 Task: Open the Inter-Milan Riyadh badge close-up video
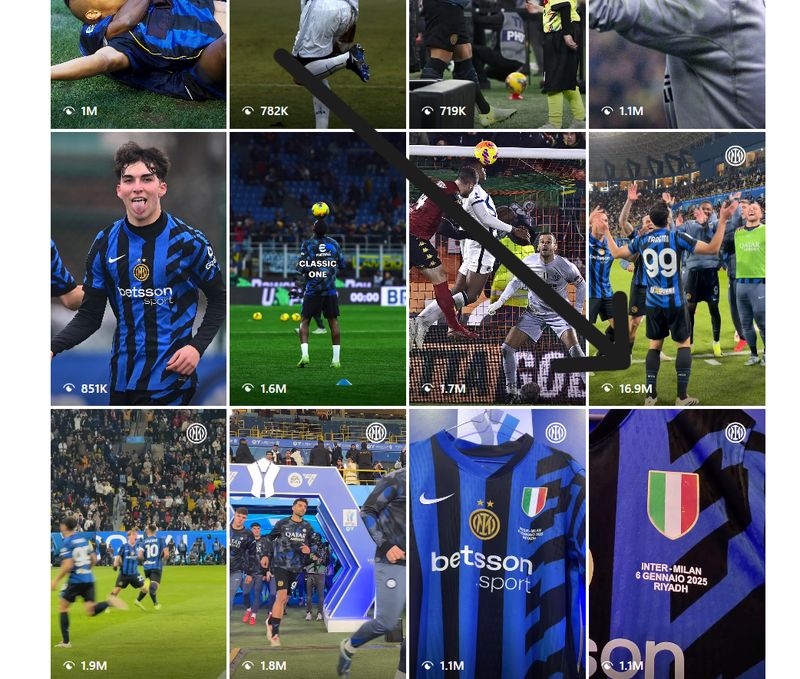point(677,543)
